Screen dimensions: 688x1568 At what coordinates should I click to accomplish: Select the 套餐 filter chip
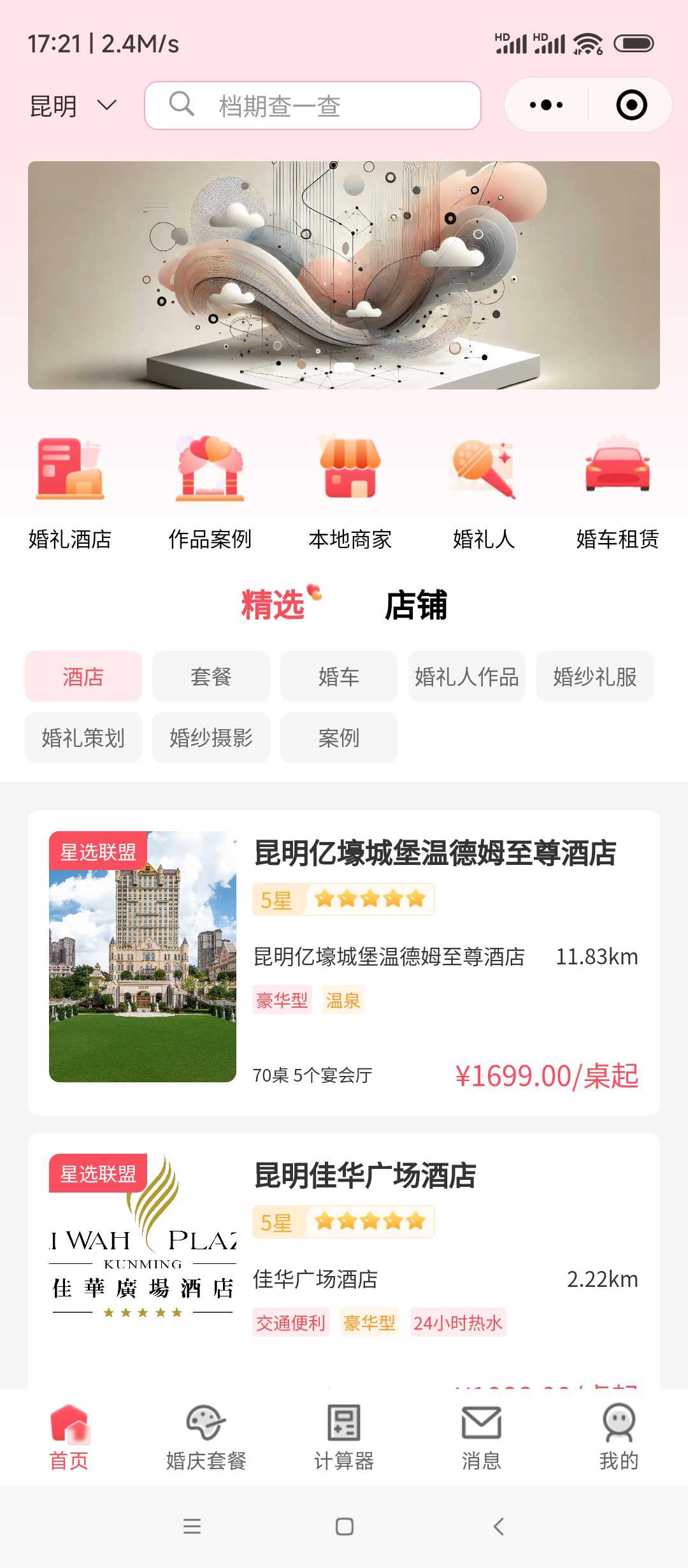click(x=211, y=676)
